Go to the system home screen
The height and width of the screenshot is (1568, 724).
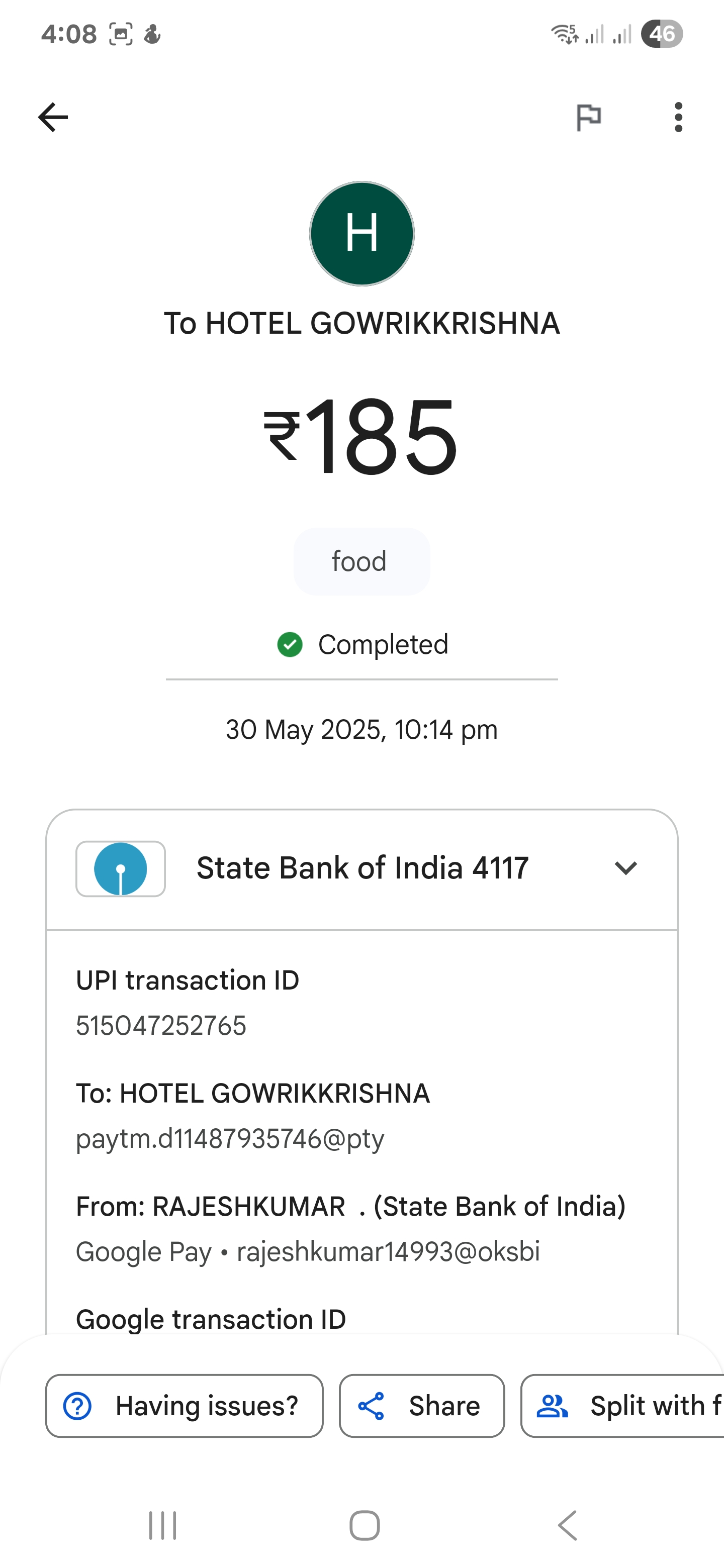pyautogui.click(x=364, y=1525)
